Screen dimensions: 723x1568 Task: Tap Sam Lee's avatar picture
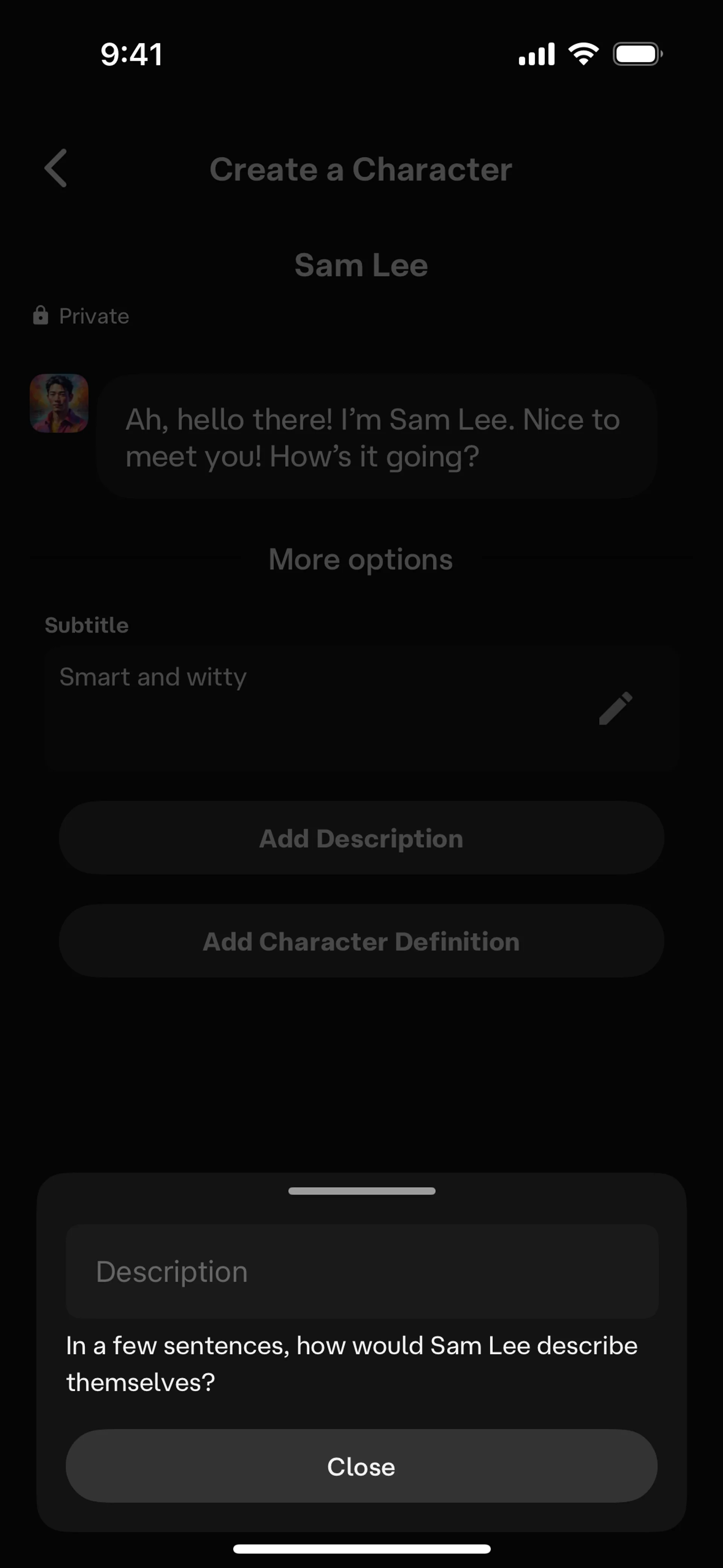click(59, 403)
